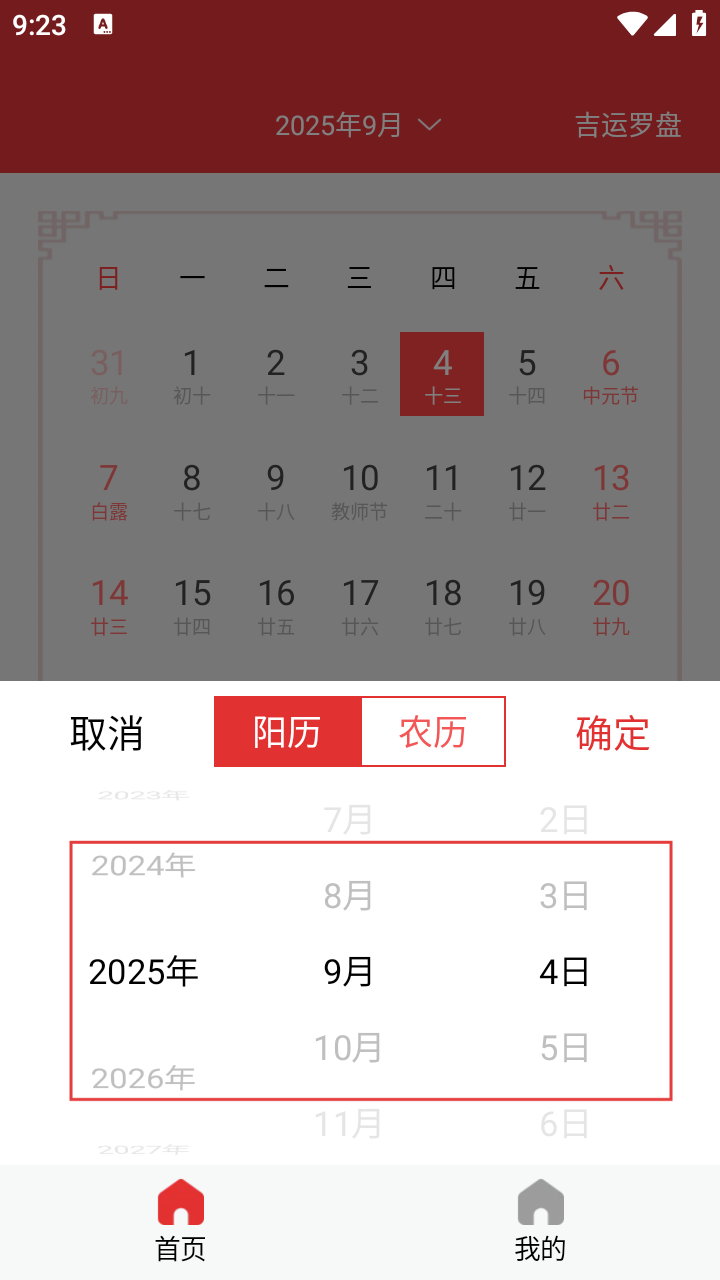
Task: Choose 2026年 in the year wheel
Action: coord(143,1078)
